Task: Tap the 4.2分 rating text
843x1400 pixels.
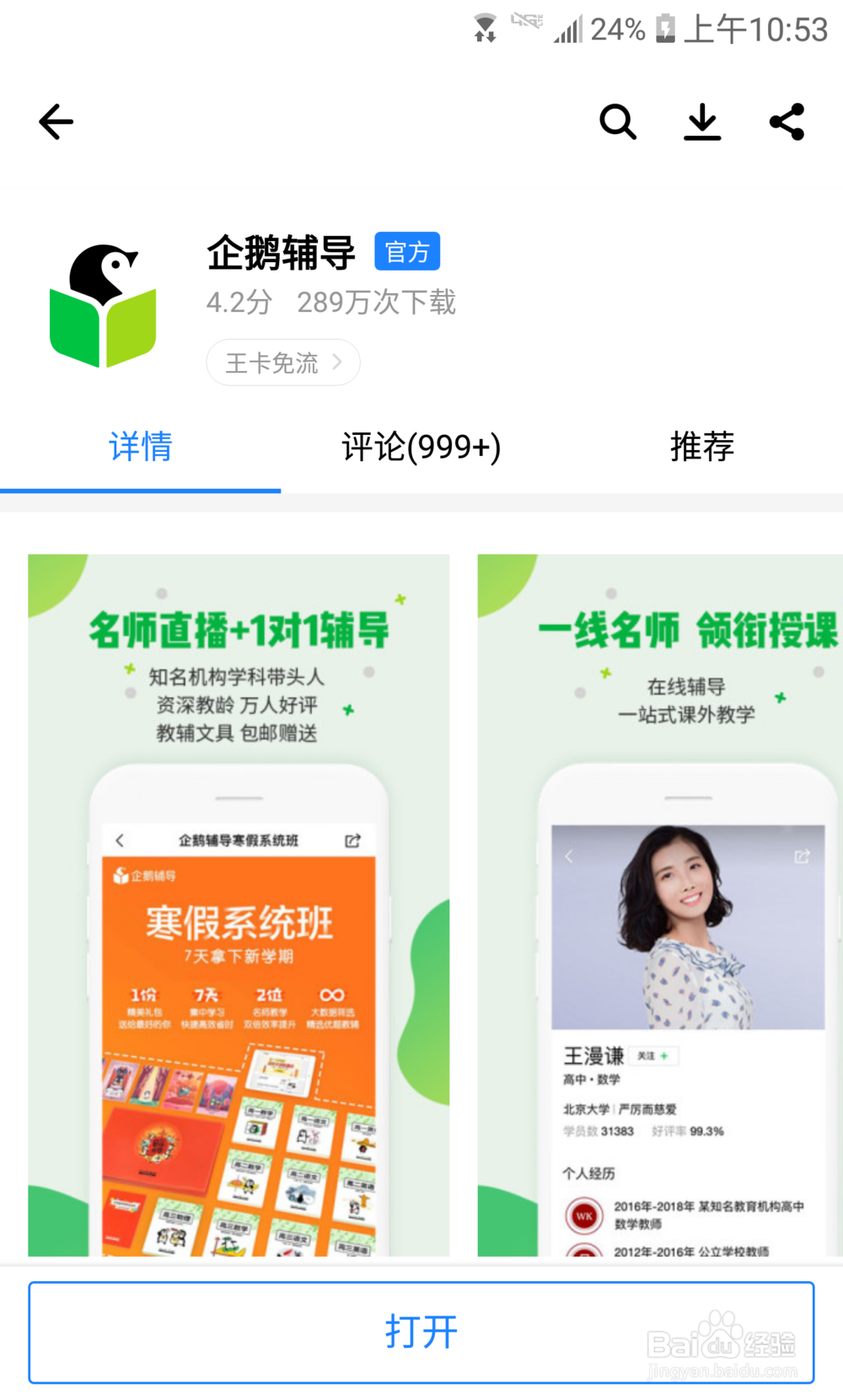Action: [239, 303]
